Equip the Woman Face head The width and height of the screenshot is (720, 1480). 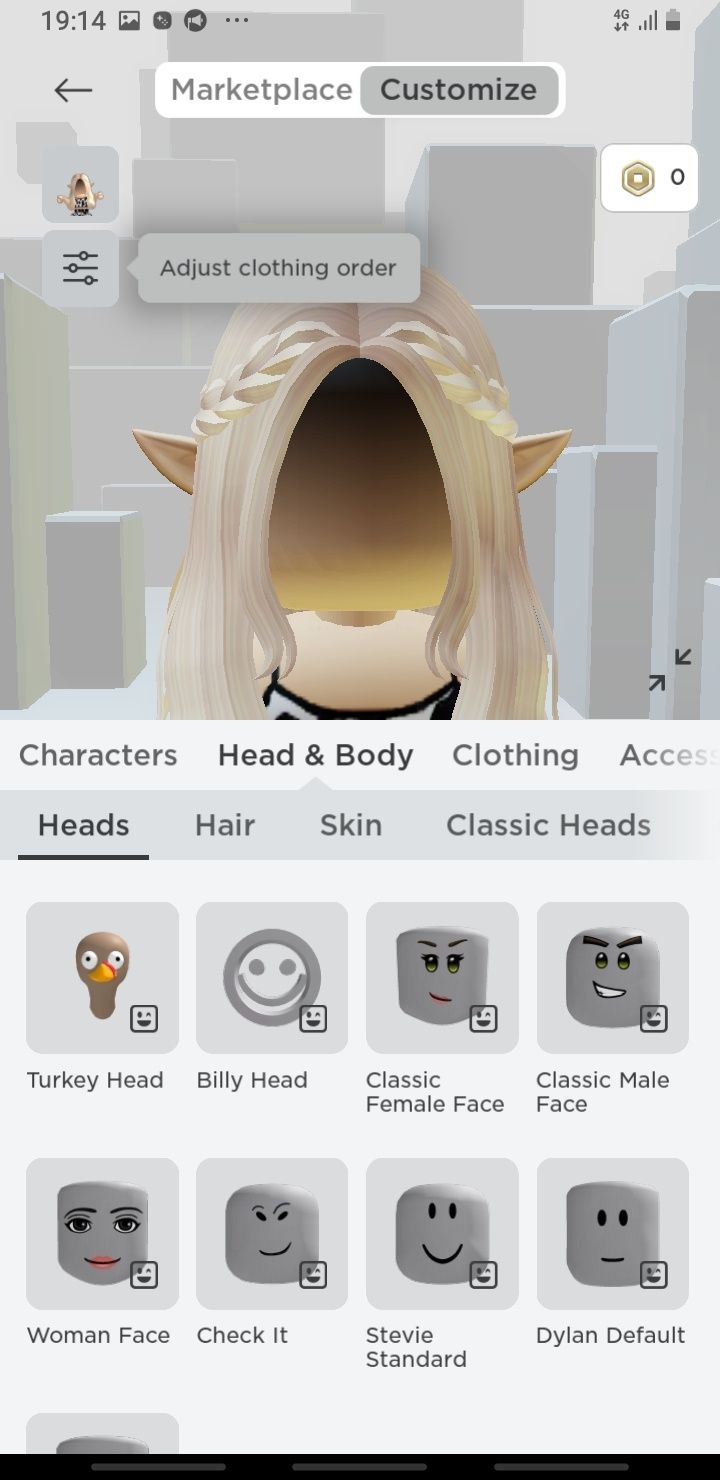click(x=102, y=1234)
